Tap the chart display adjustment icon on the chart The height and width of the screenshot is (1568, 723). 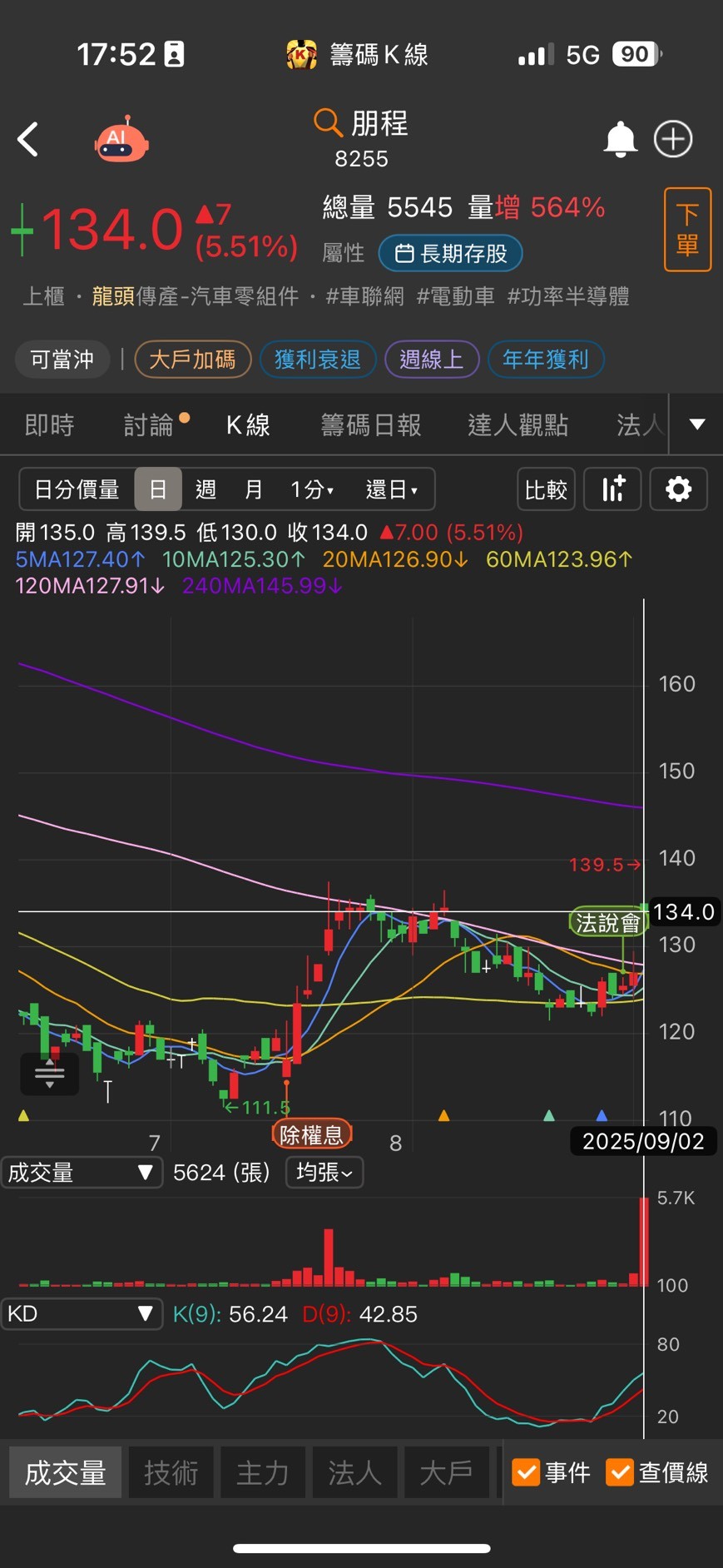[x=49, y=1074]
